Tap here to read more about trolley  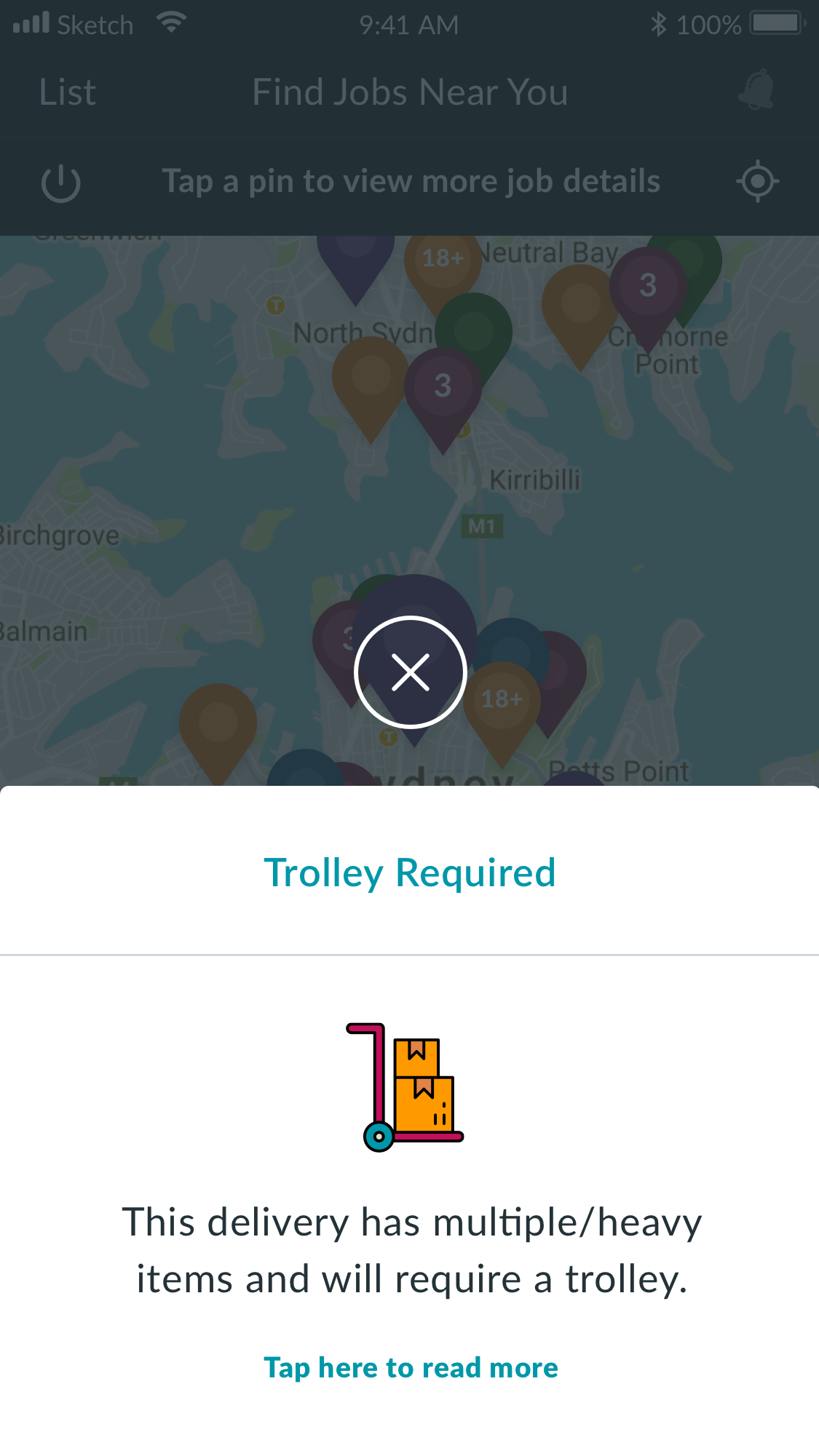[411, 1368]
